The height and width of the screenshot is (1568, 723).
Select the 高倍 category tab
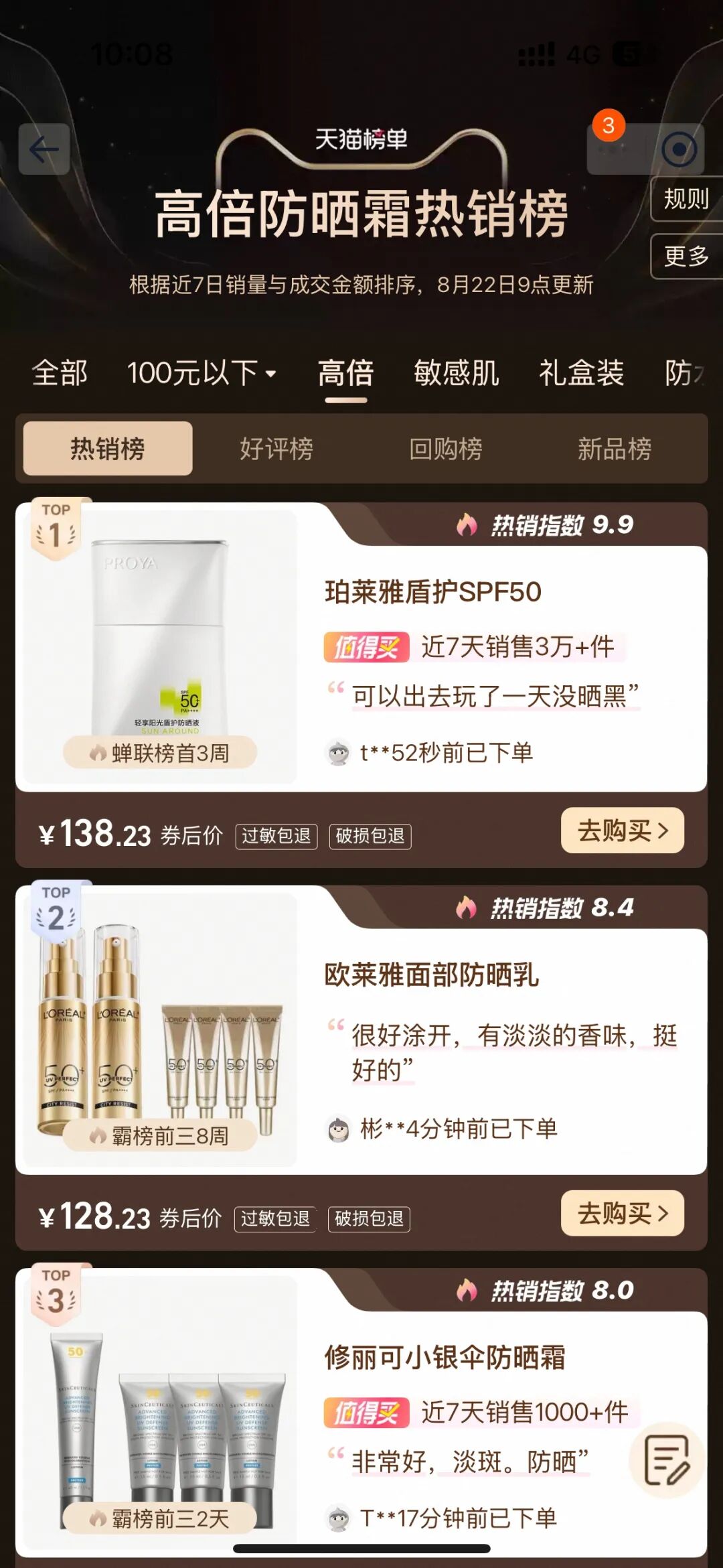click(x=345, y=373)
